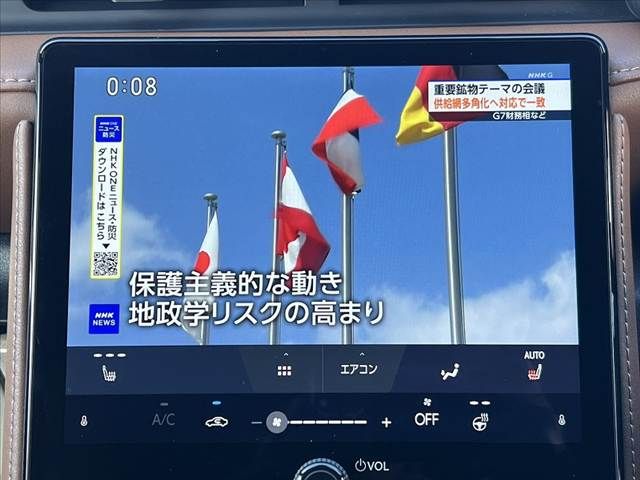This screenshot has width=640, height=480.
Task: Toggle the air recirculation mode
Action: point(216,420)
